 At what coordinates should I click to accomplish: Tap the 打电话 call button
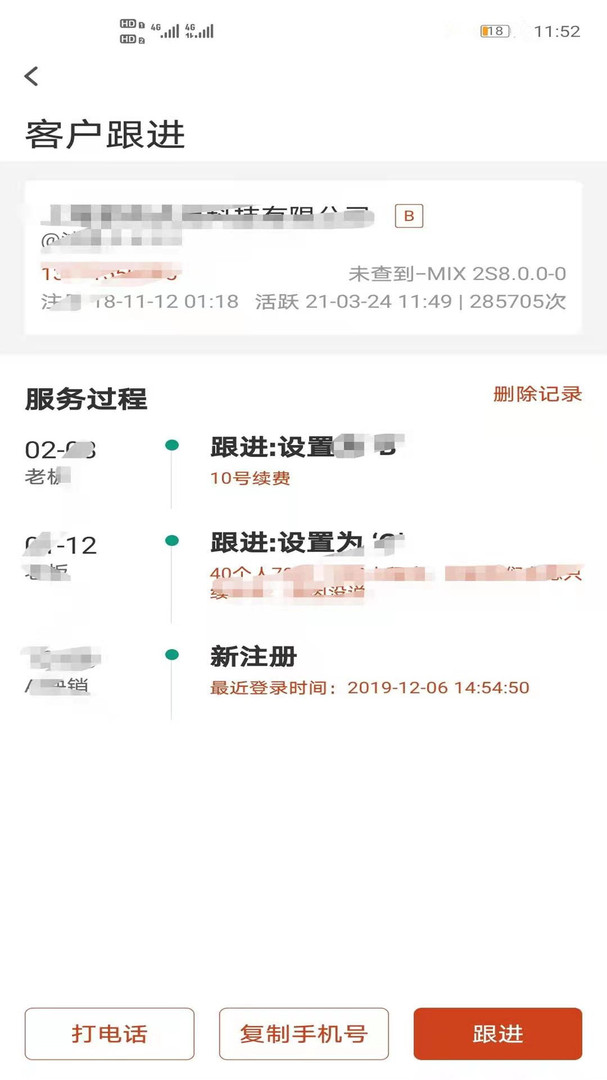pyautogui.click(x=110, y=1033)
